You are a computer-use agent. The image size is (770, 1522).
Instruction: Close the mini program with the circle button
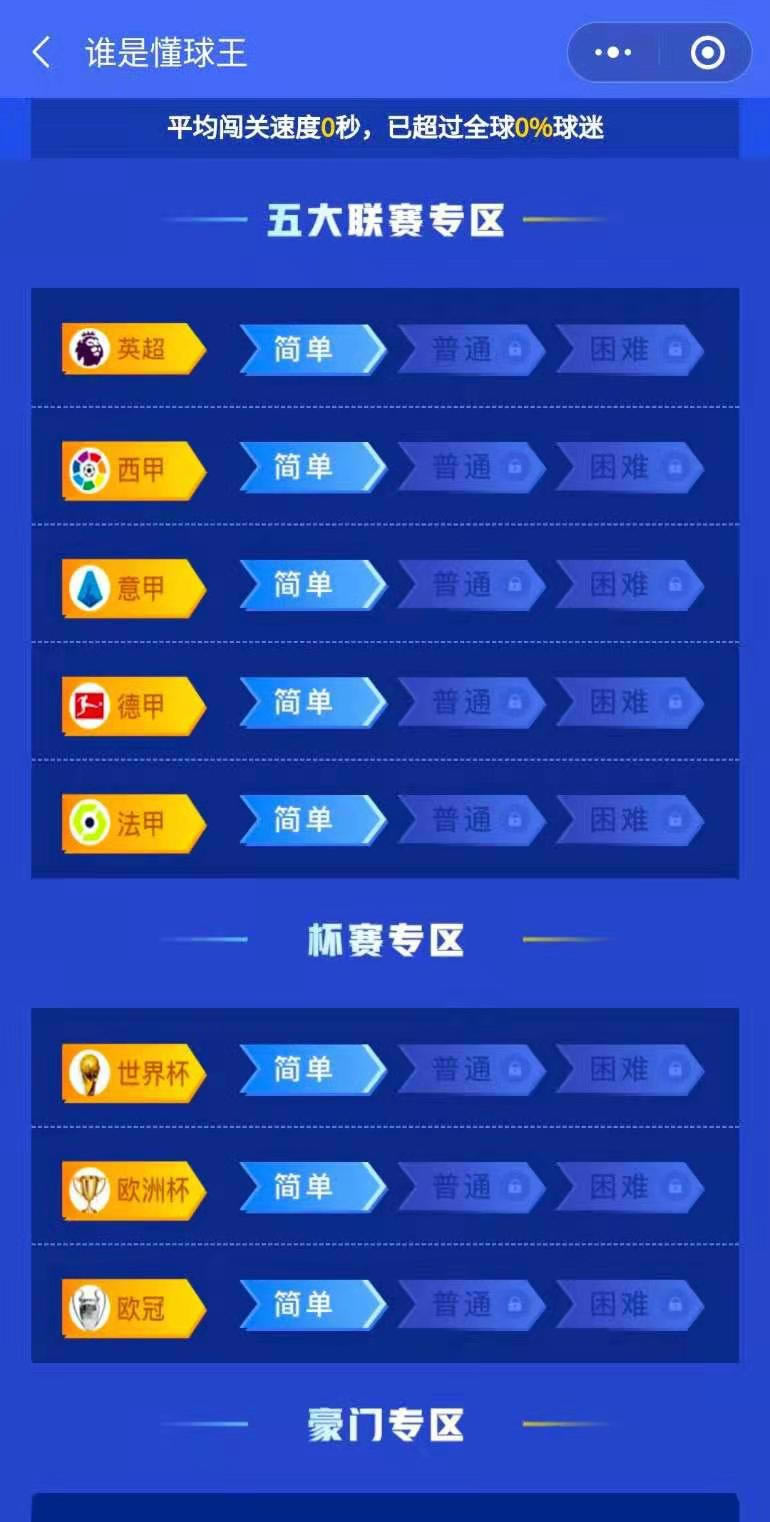pyautogui.click(x=707, y=53)
